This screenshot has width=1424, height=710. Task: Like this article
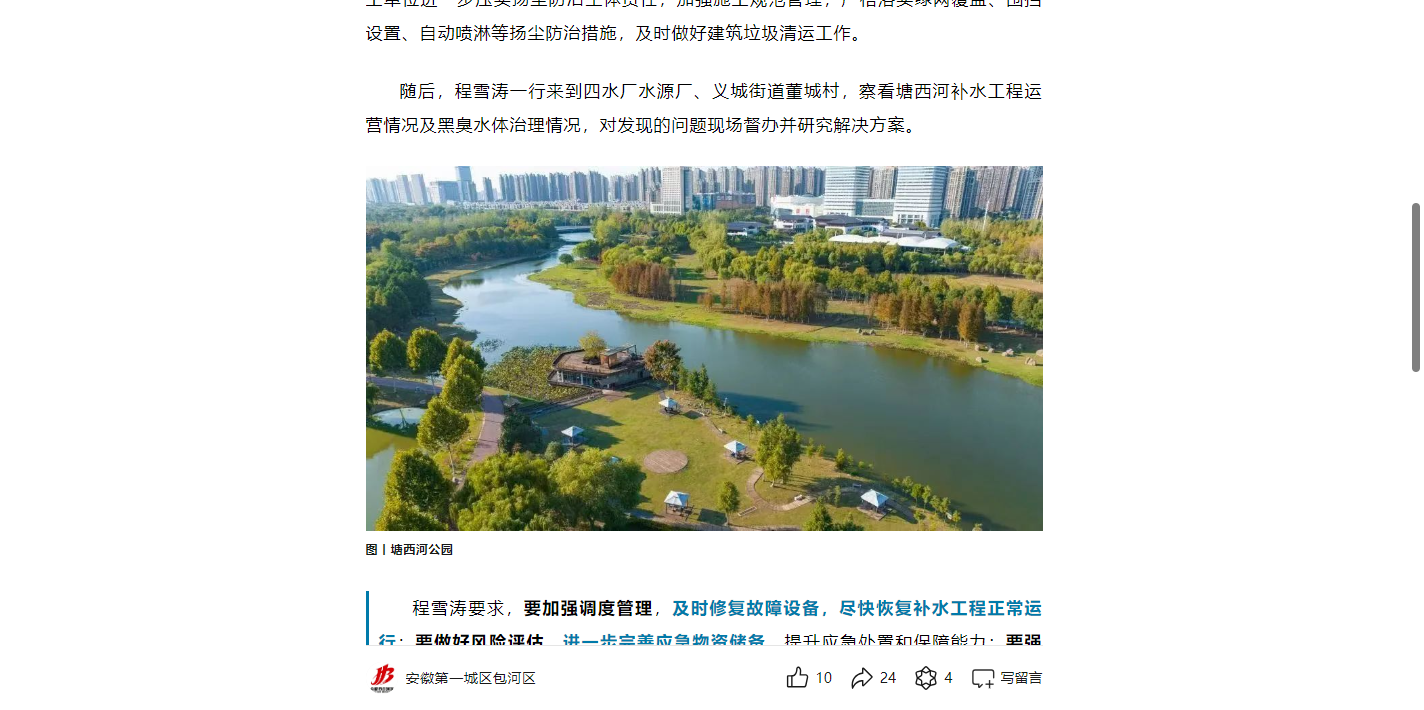pyautogui.click(x=797, y=678)
